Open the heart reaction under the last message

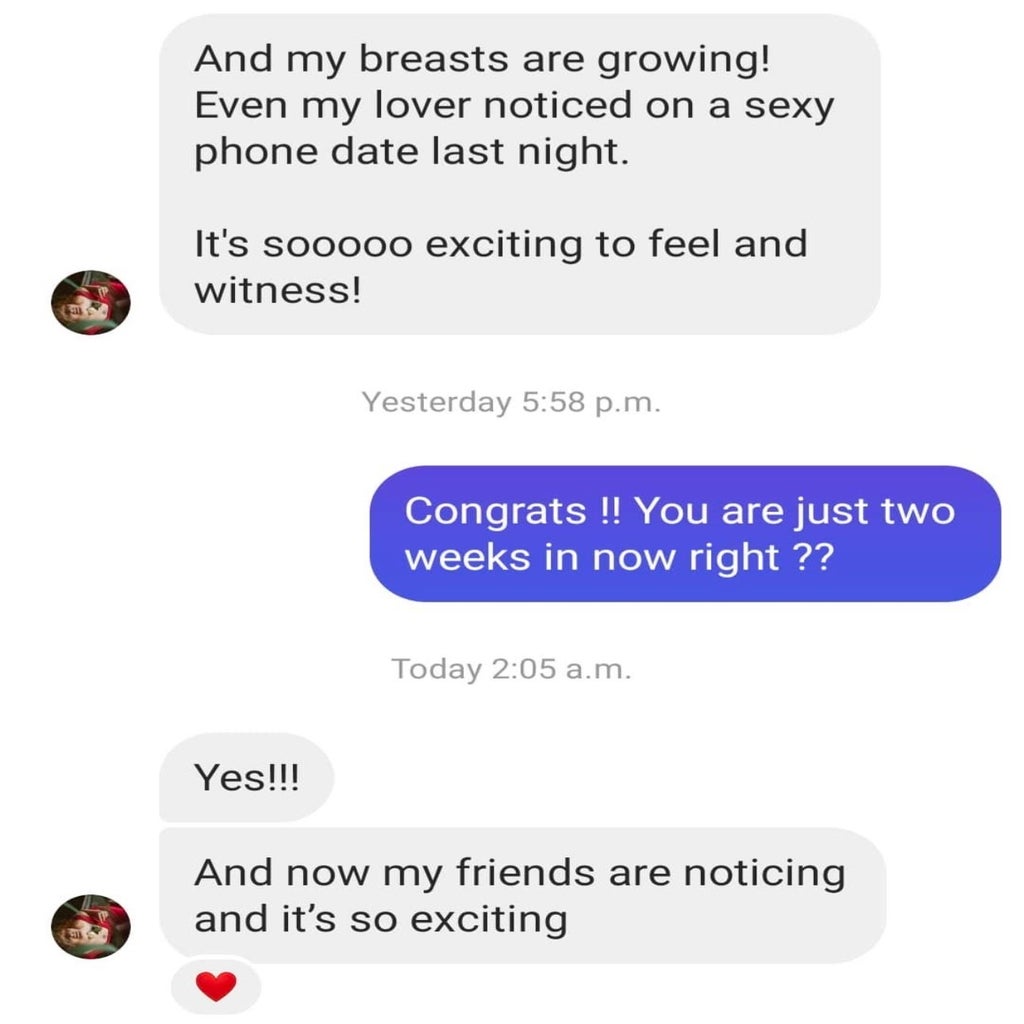coord(215,987)
